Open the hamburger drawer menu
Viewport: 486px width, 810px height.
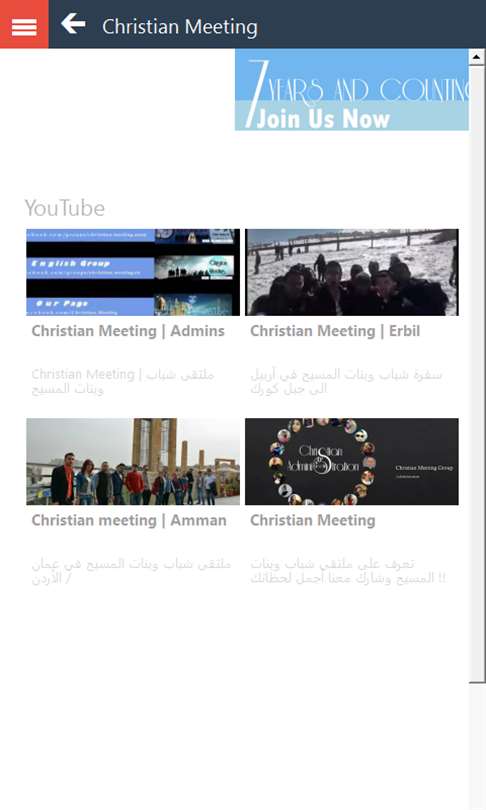24,24
